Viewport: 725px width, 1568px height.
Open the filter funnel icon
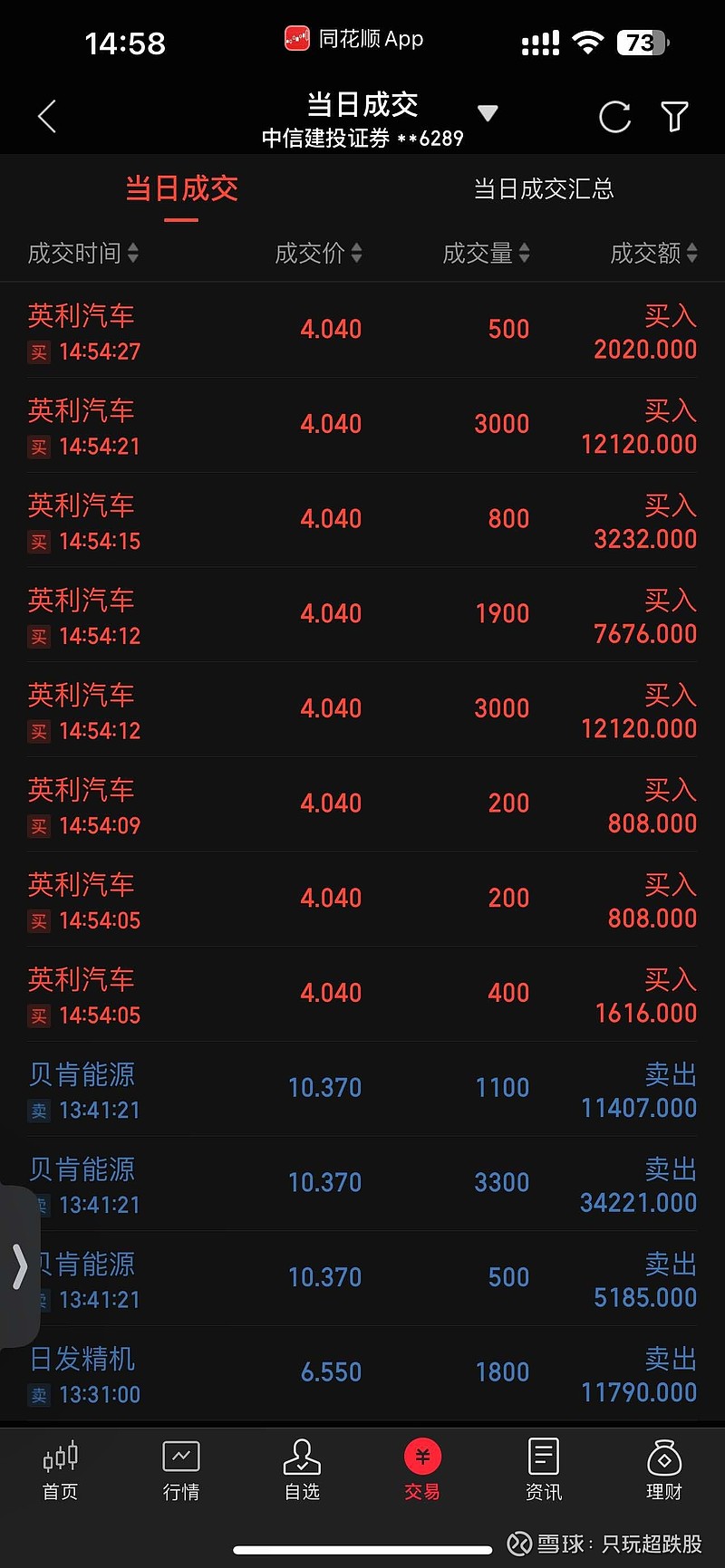[x=674, y=117]
